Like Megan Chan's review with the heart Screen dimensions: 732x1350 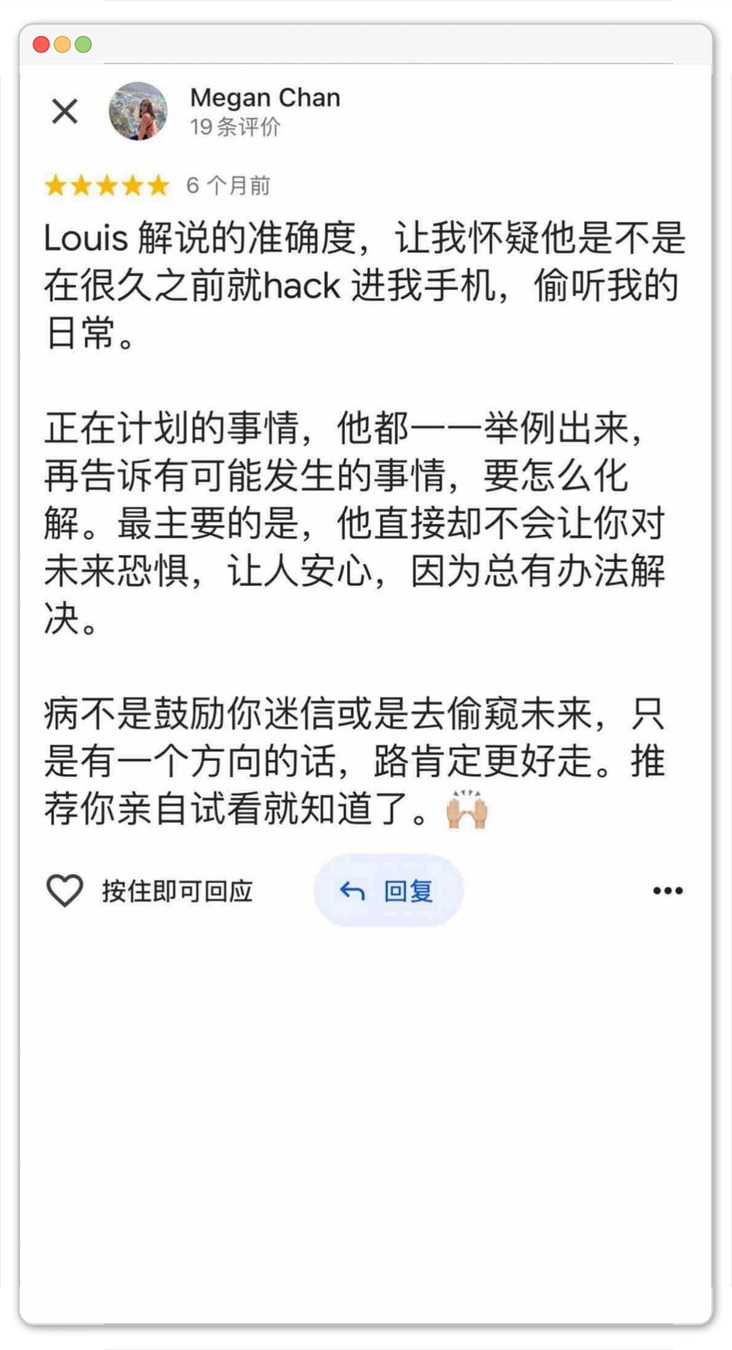[x=65, y=890]
